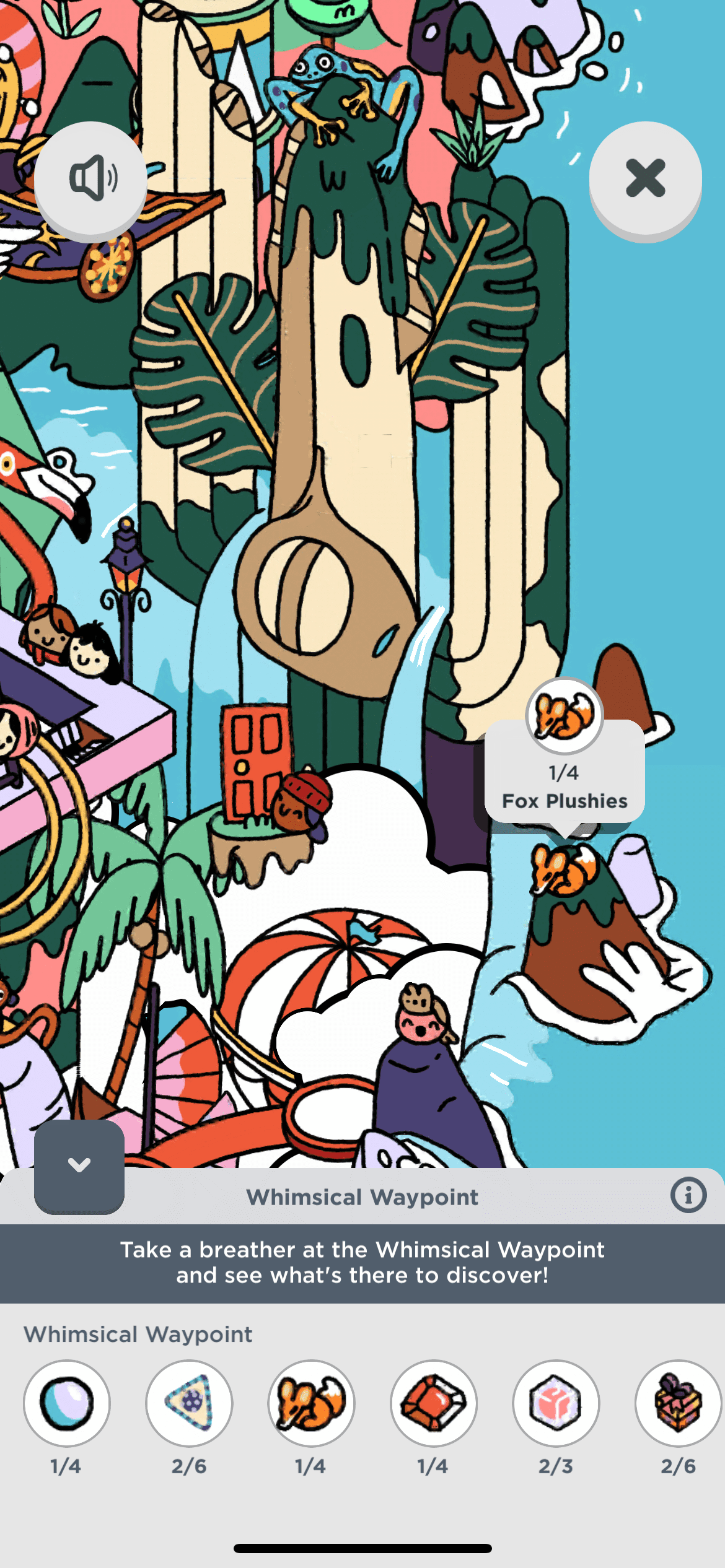Mute the game sound

coord(90,178)
